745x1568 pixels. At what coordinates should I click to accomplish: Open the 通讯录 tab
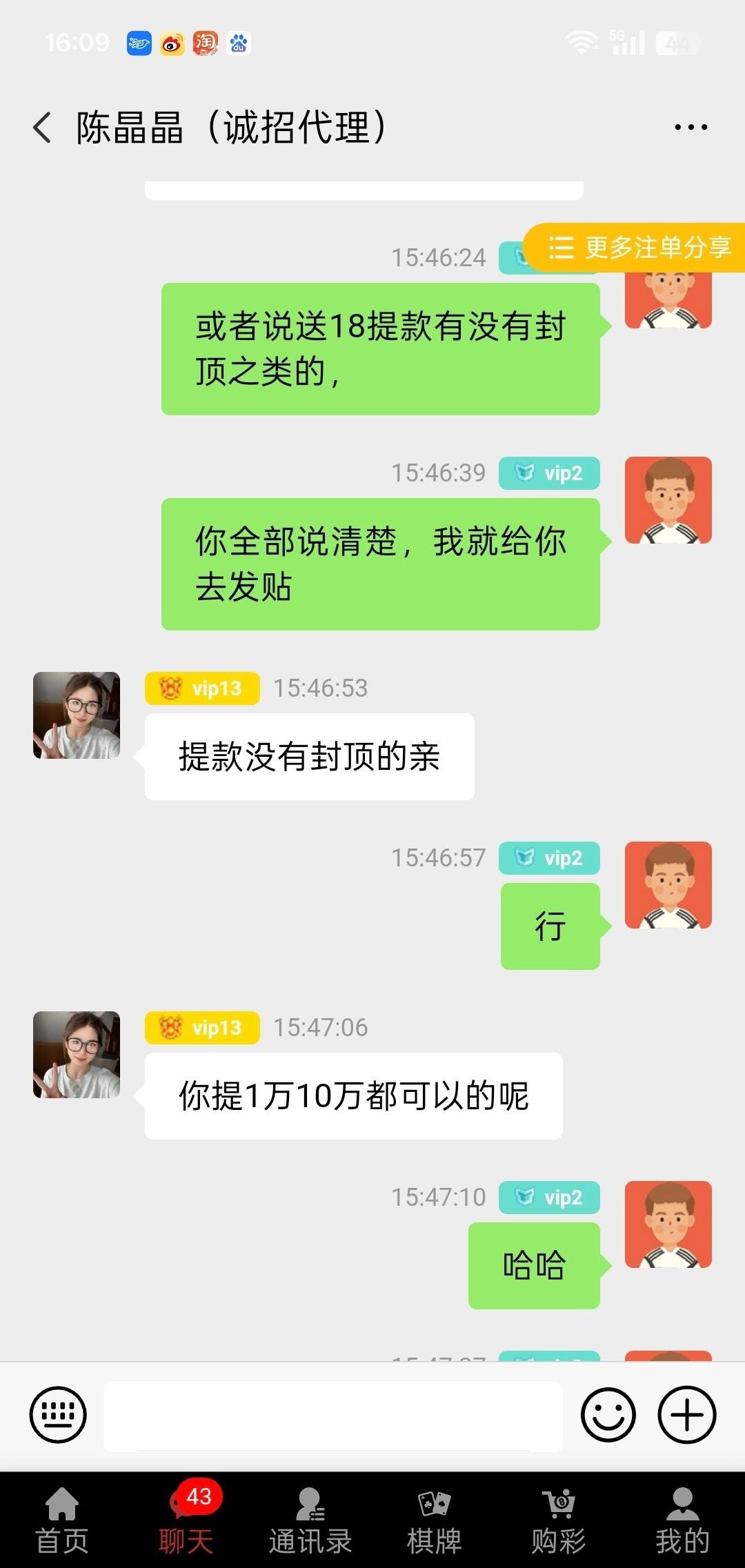pos(310,1521)
